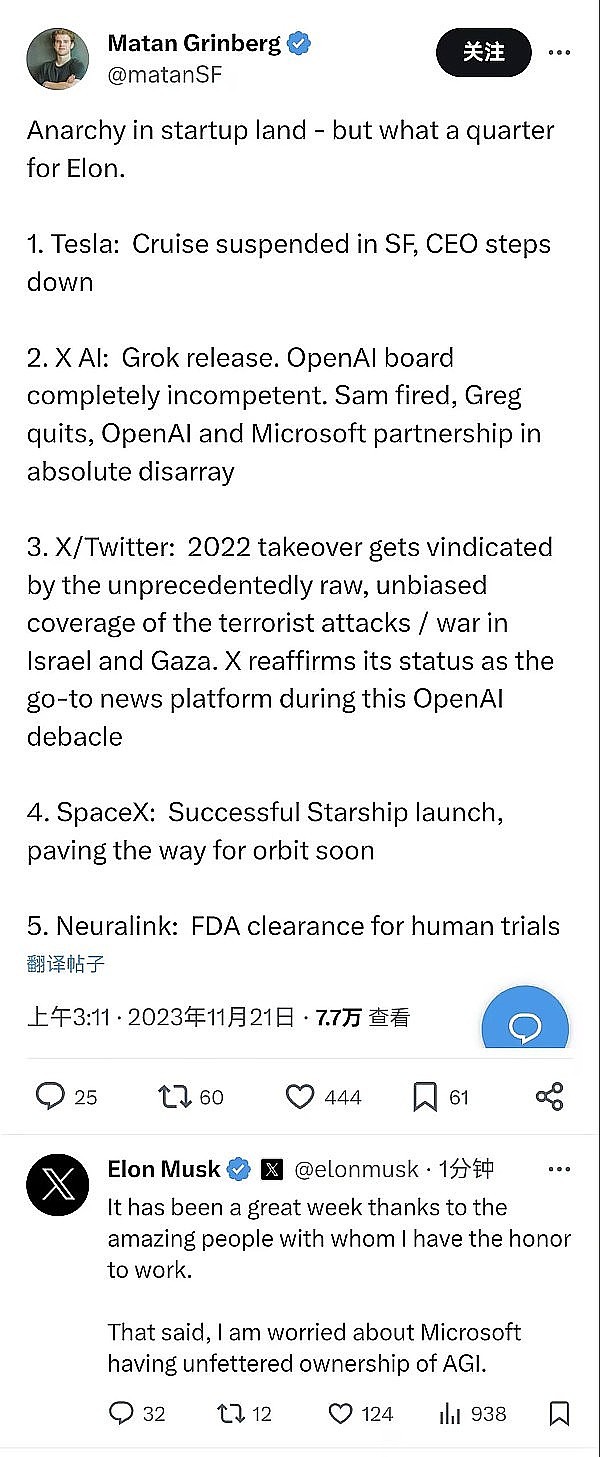Viewport: 600px width, 1457px height.
Task: Open overflow menu on Matan Grinberg's post
Action: pyautogui.click(x=560, y=52)
